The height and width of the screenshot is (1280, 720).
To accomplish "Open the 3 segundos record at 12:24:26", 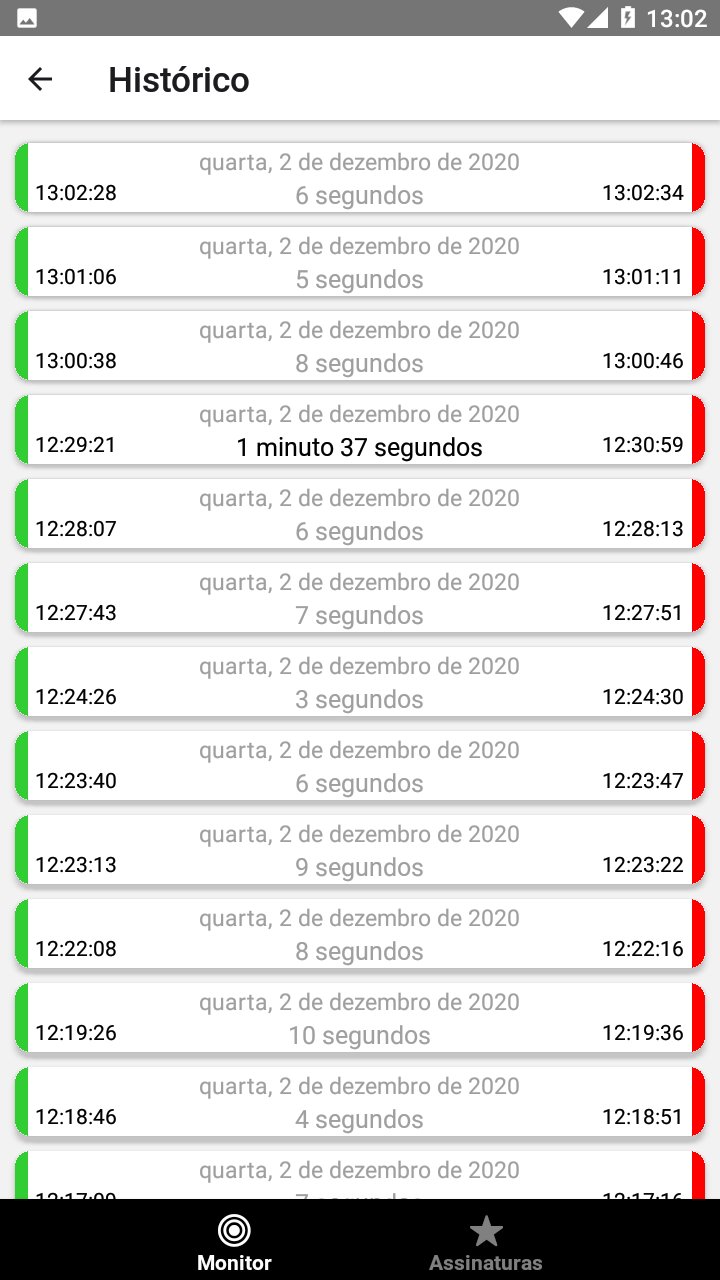I will (x=359, y=682).
